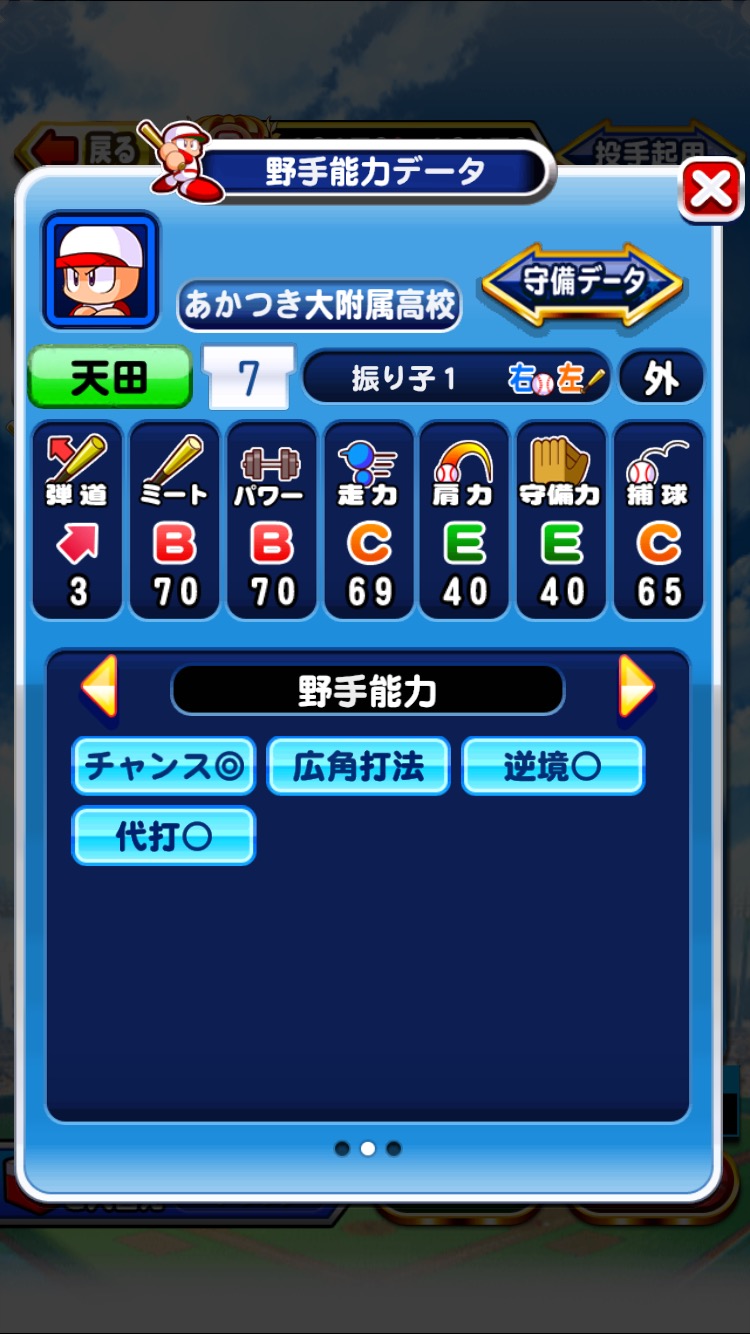Go to next ability page with right arrow
Viewport: 750px width, 1334px height.
point(637,688)
